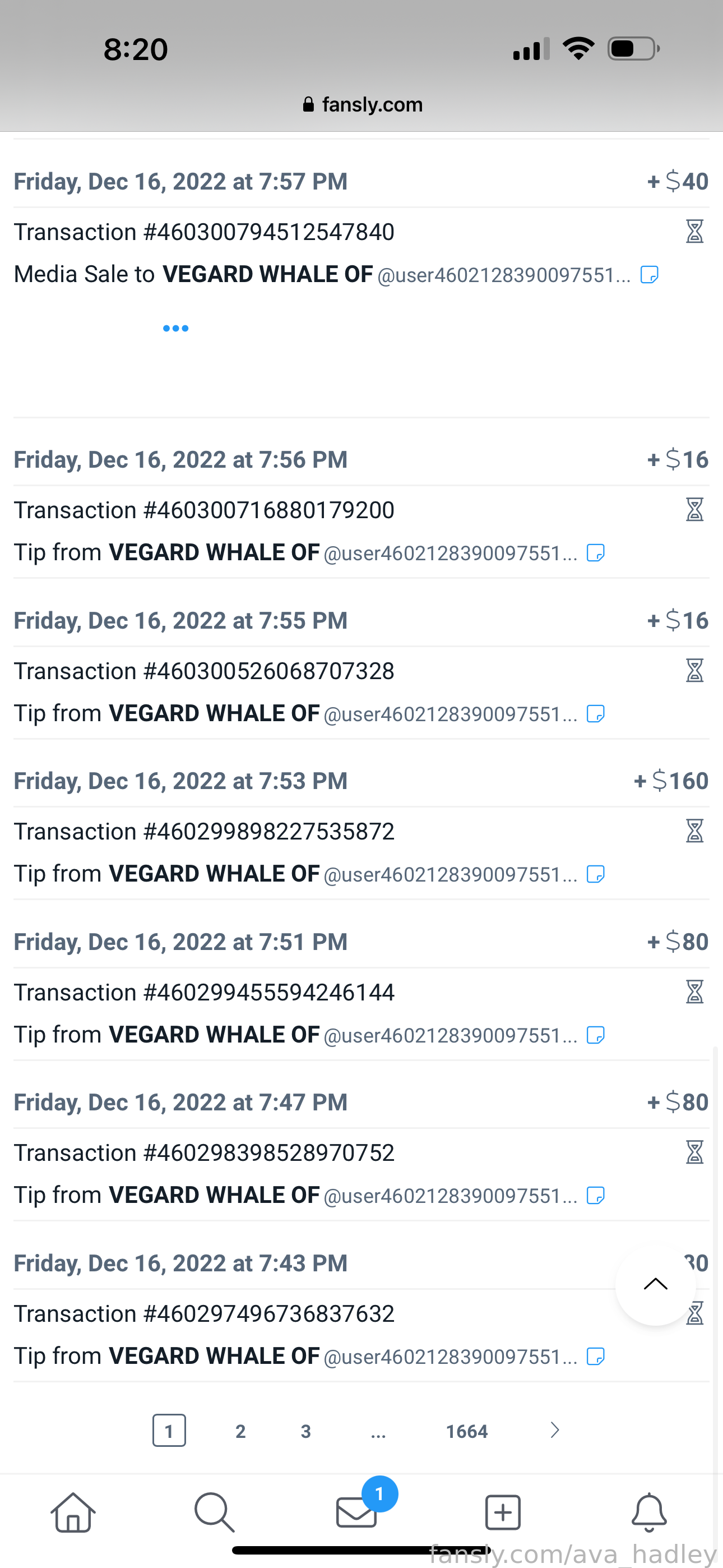Open the Home tab
Viewport: 723px width, 1568px height.
(x=73, y=1512)
